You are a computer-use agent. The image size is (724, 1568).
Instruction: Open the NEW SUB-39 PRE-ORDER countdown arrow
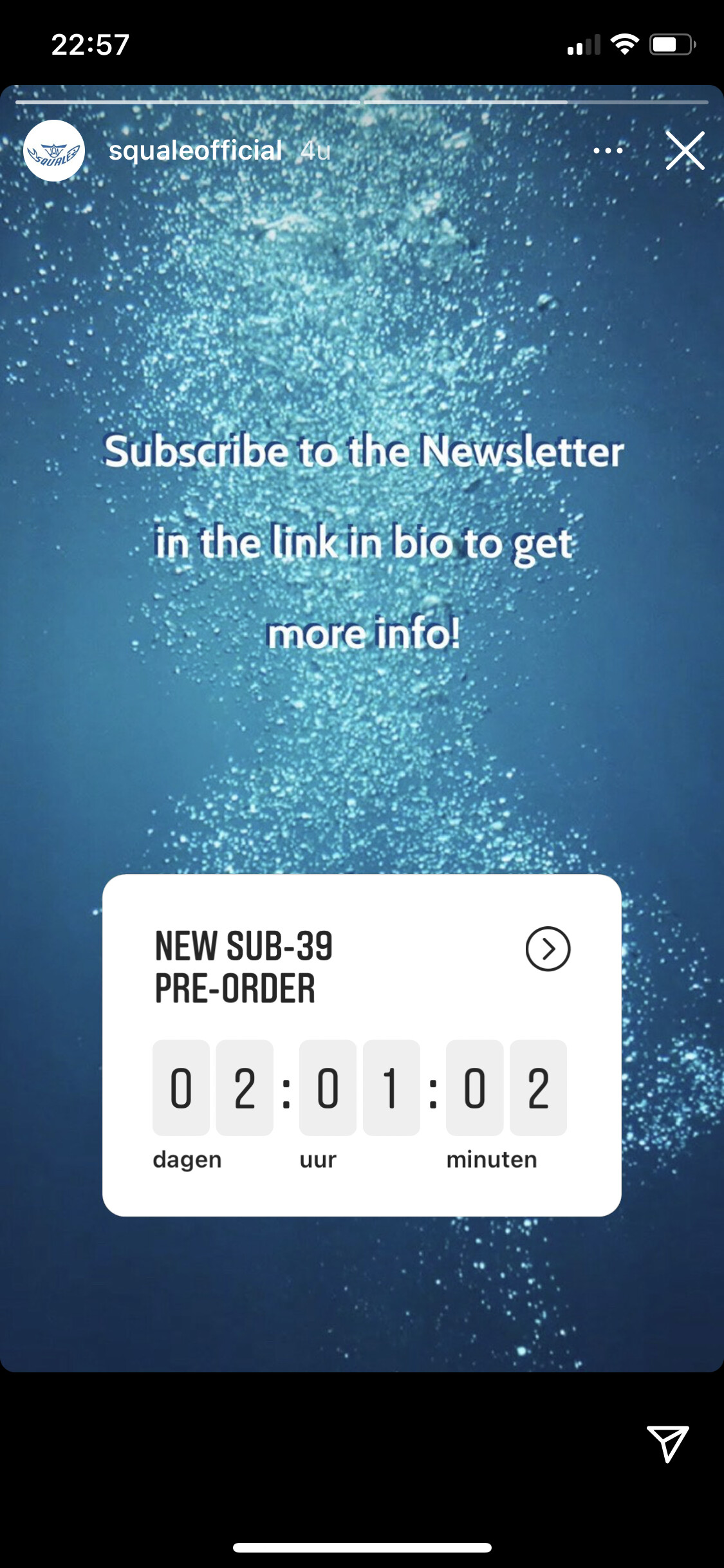[x=548, y=948]
